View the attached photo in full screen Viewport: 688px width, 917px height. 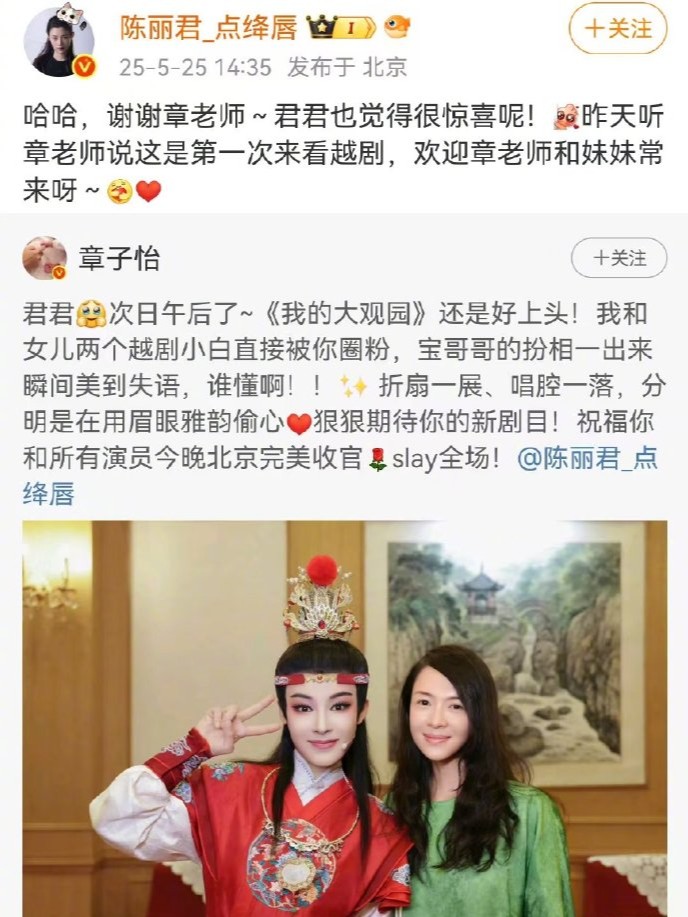coord(344,718)
